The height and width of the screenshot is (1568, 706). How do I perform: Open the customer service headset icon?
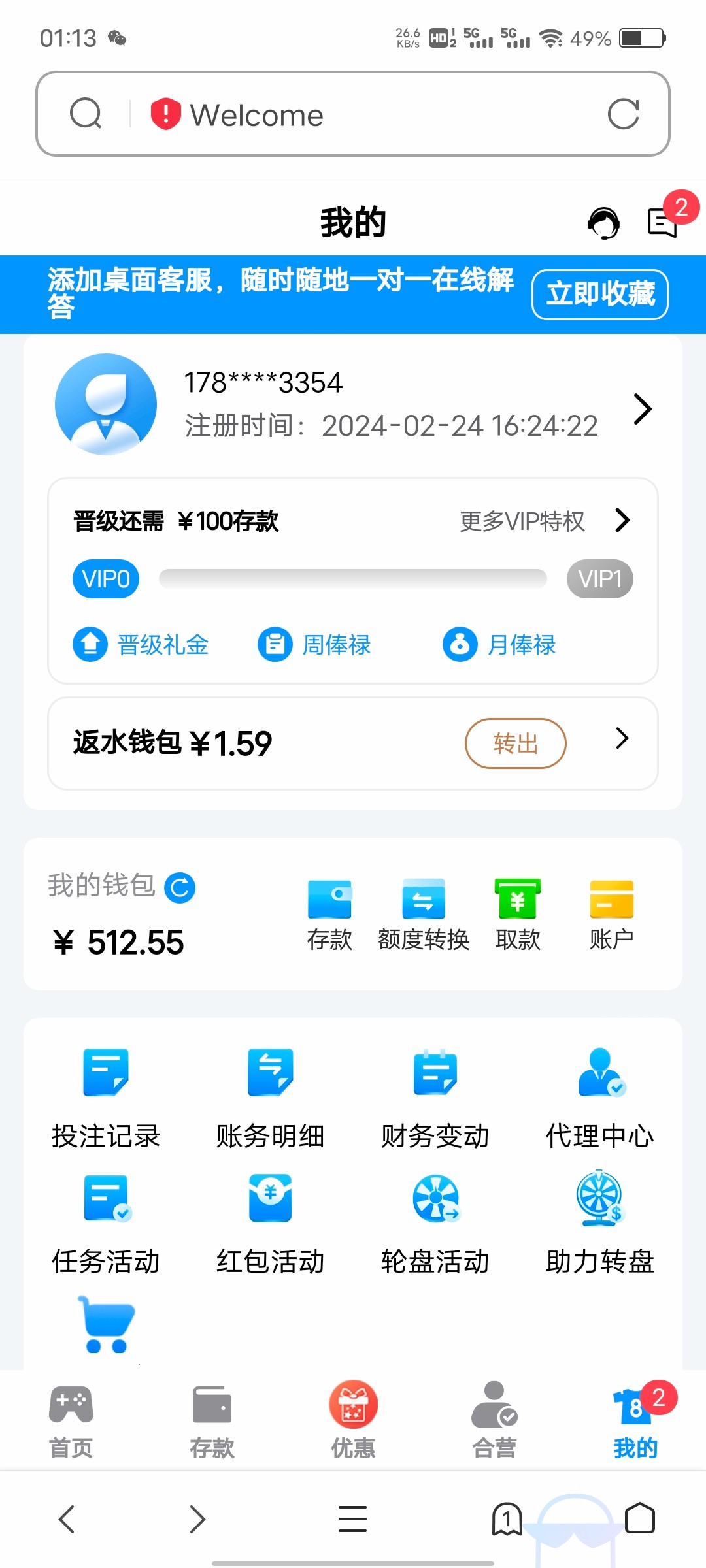603,224
